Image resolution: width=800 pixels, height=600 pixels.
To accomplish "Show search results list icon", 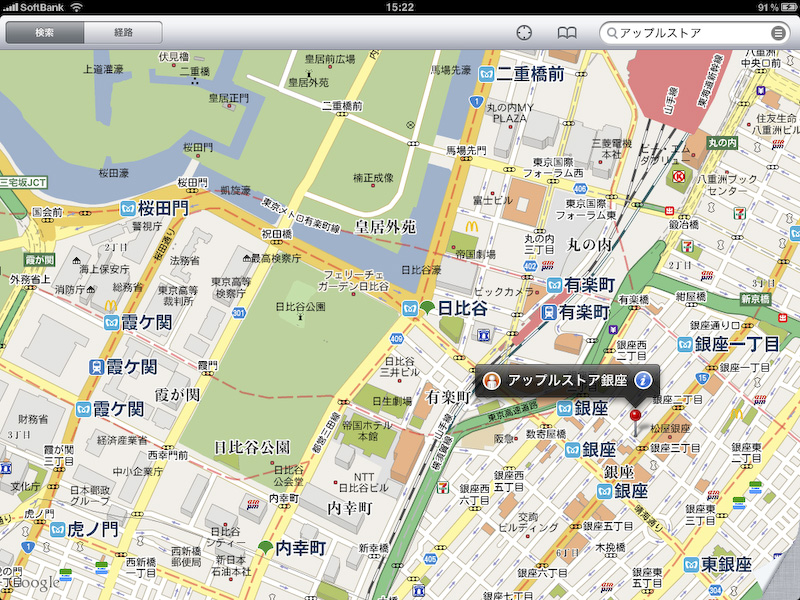I will (x=778, y=33).
